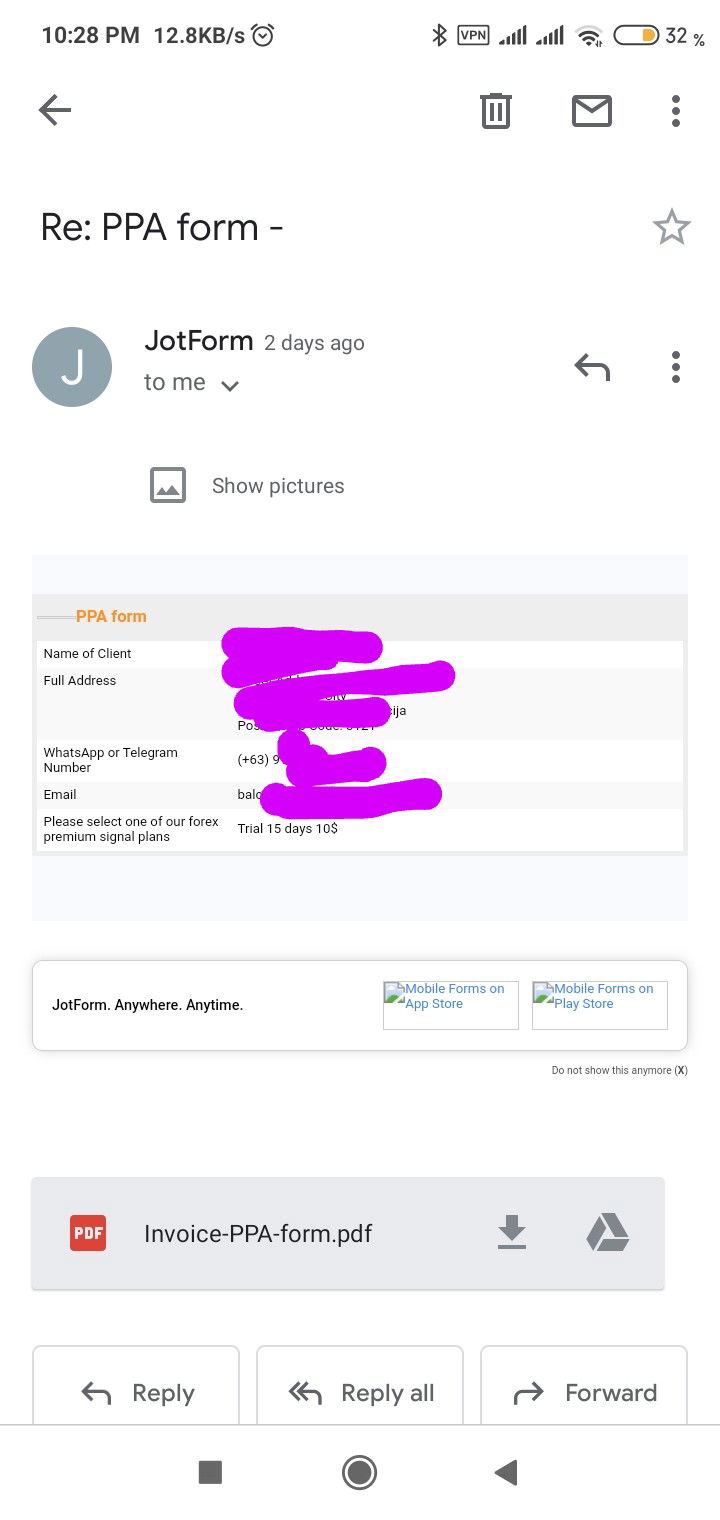Reply using arrow beside sender
The image size is (720, 1520).
(592, 367)
